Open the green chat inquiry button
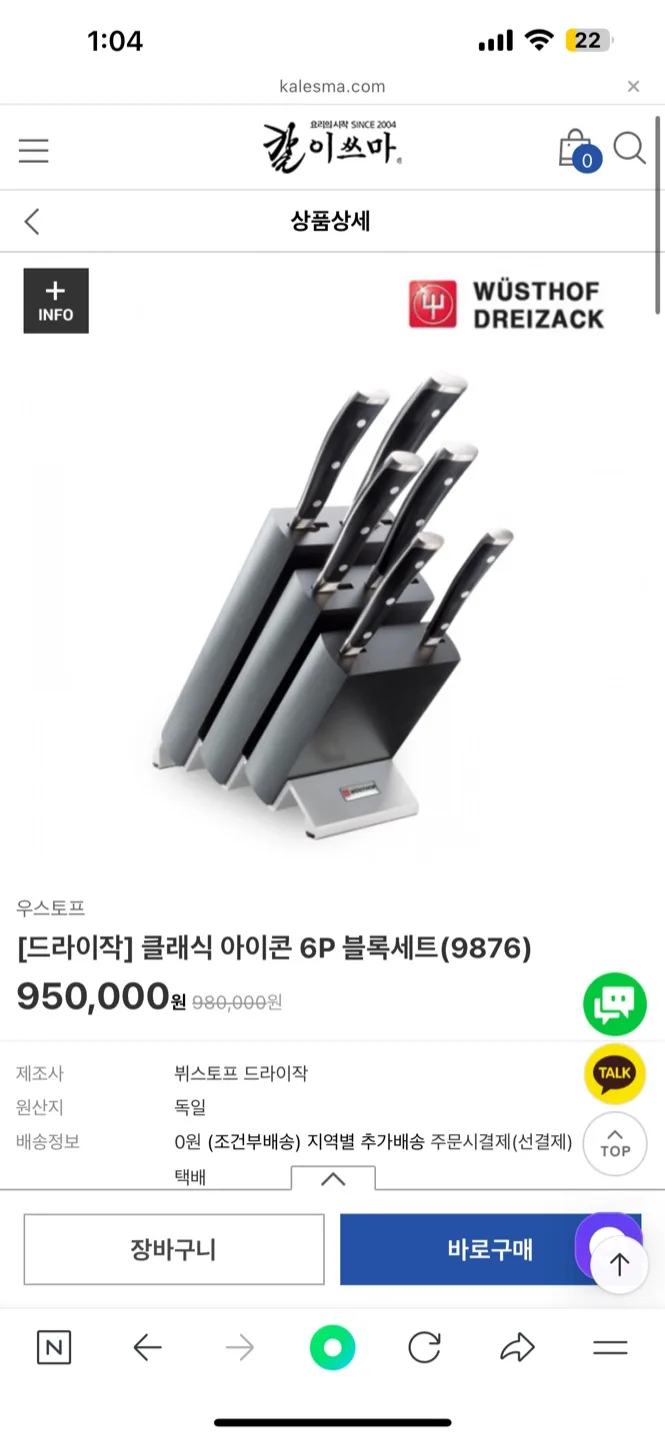The width and height of the screenshot is (665, 1440). tap(615, 1003)
